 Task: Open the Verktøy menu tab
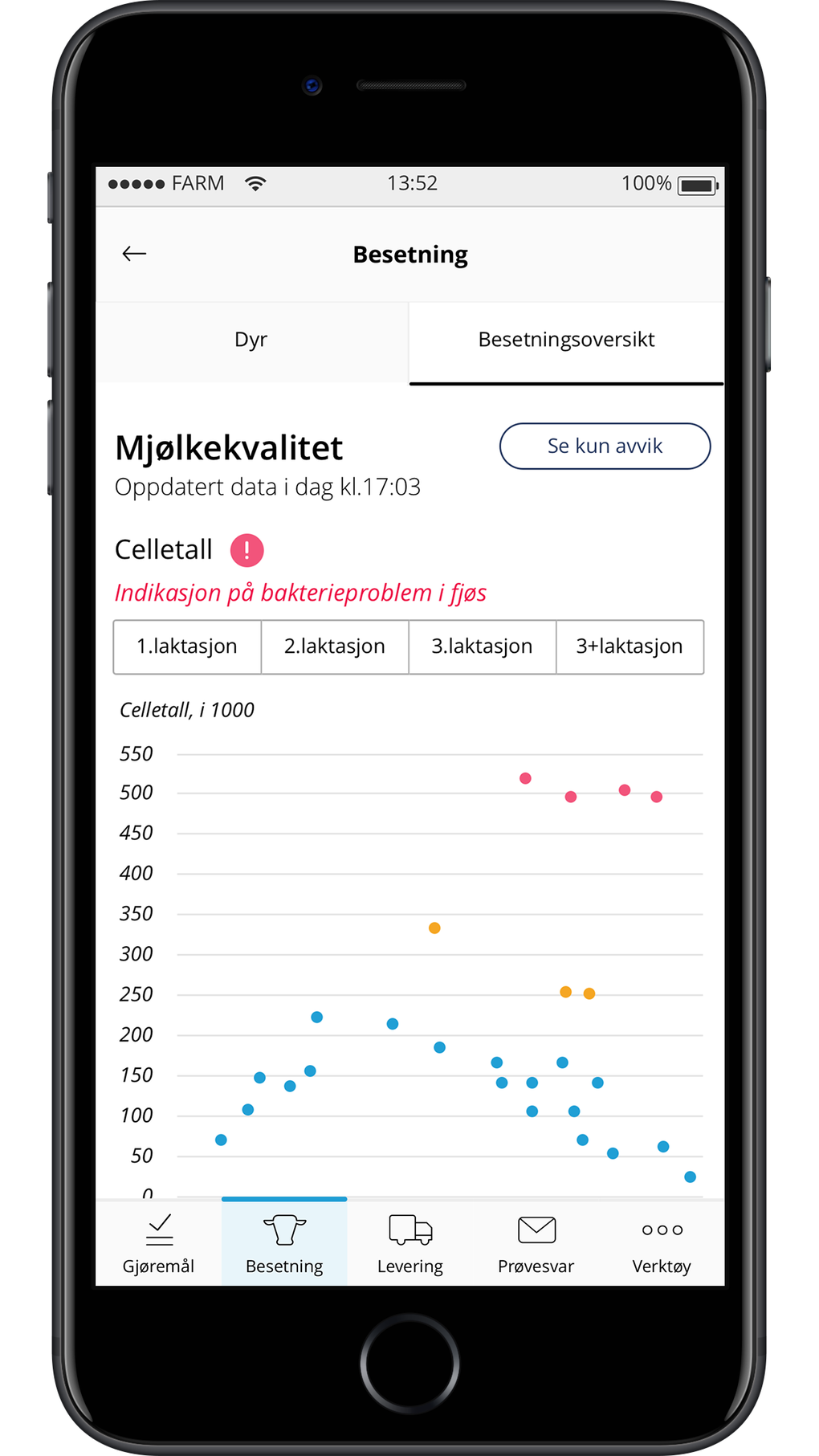(662, 1243)
